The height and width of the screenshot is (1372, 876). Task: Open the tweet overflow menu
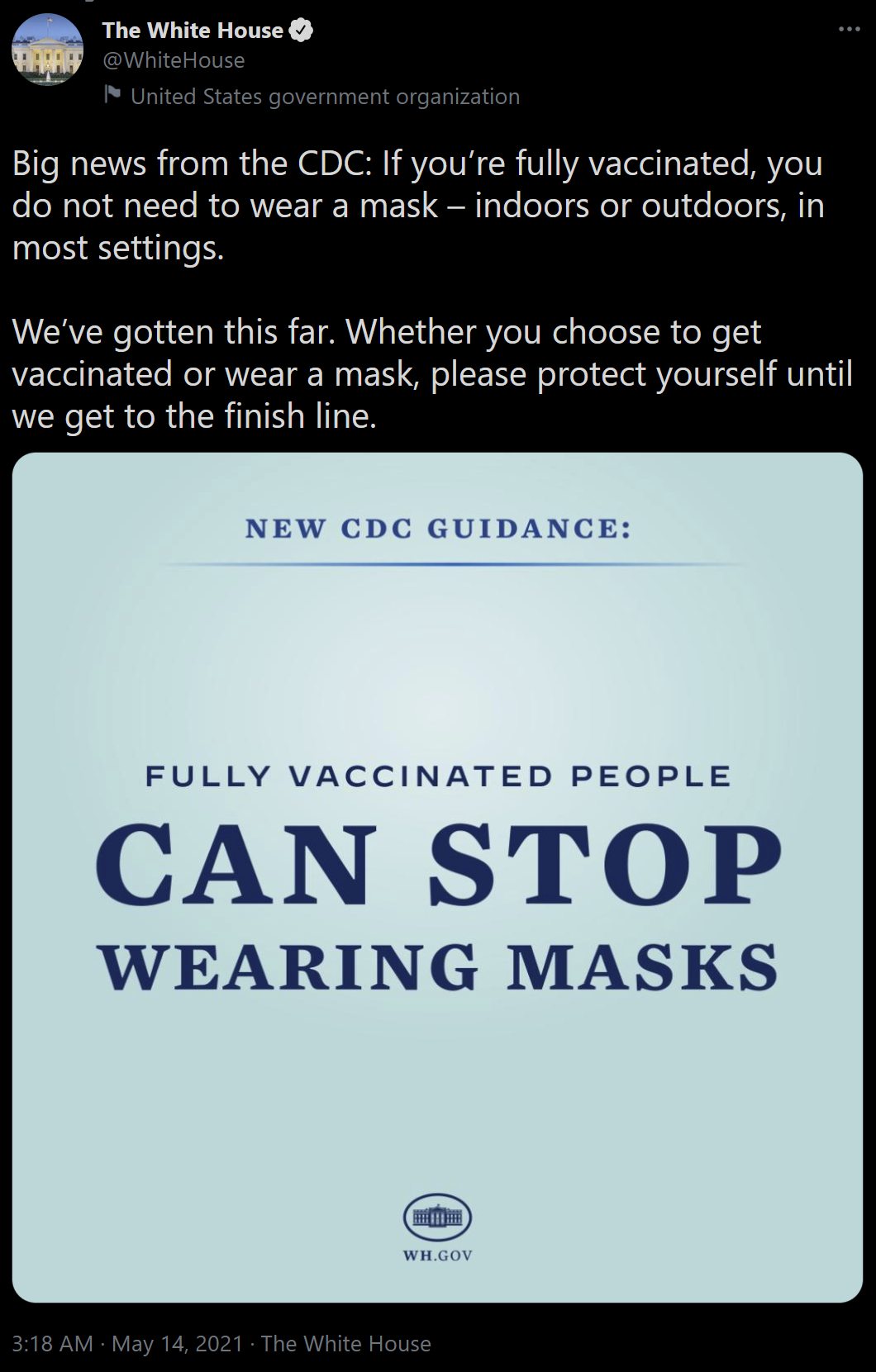click(x=849, y=30)
